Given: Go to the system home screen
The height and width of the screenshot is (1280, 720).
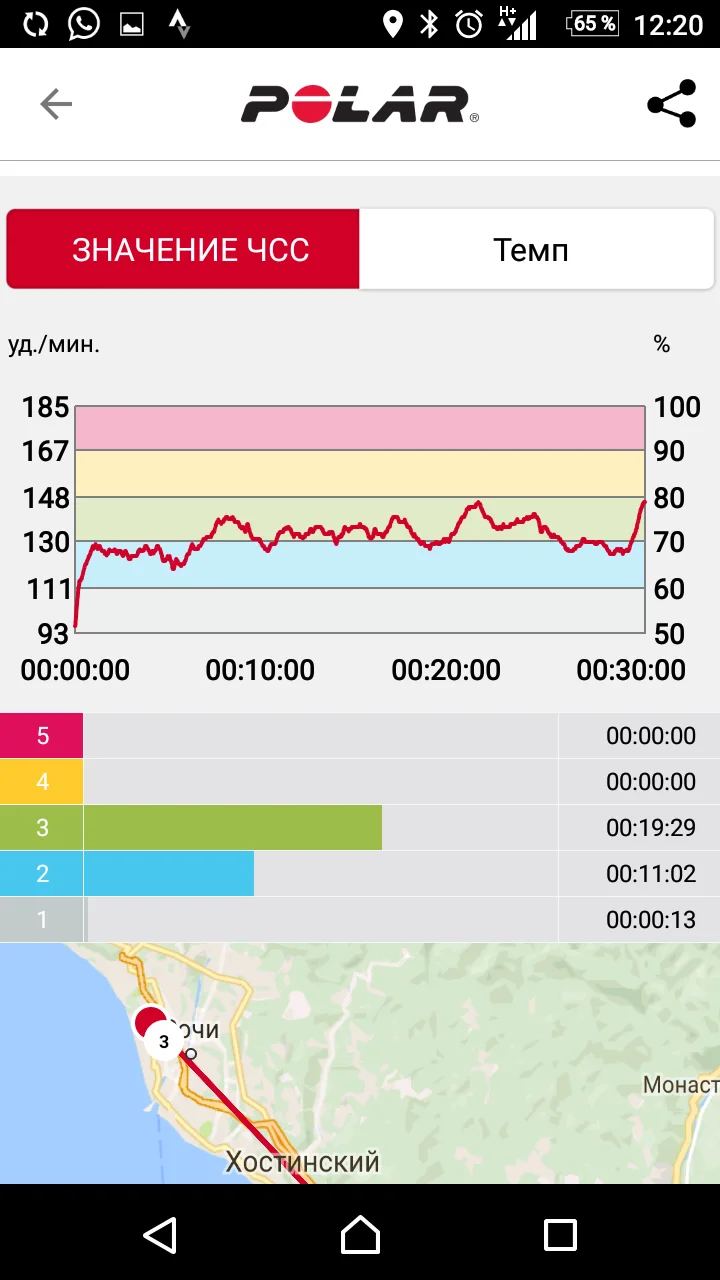Looking at the screenshot, I should 360,1235.
